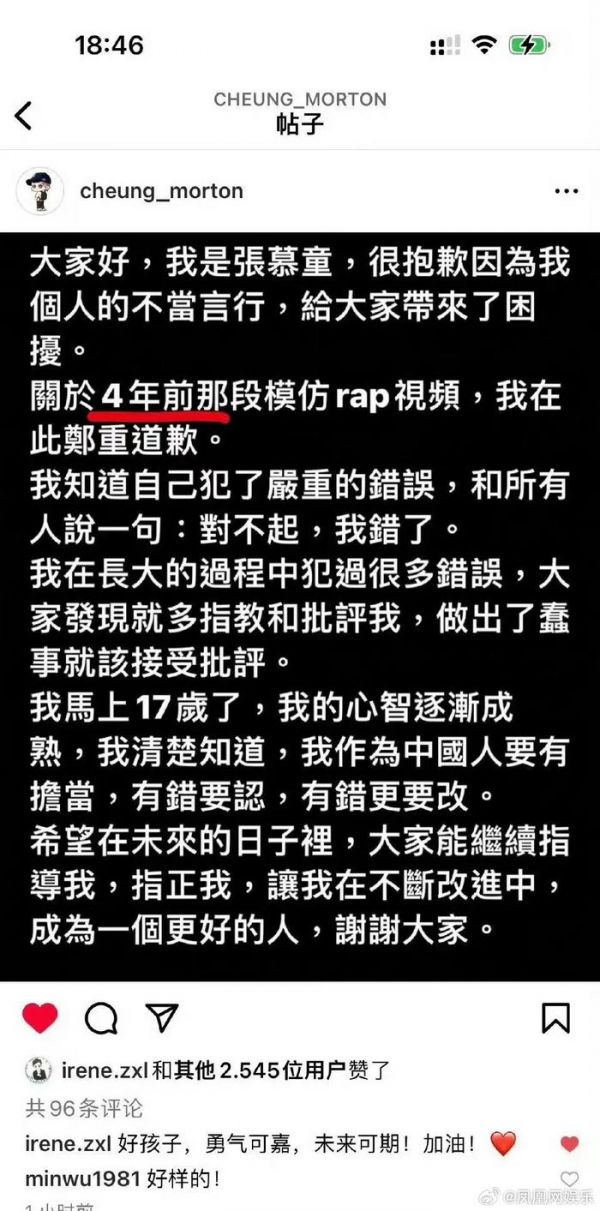600x1211 pixels.
Task: Like the comment by minwu1981
Action: (569, 1179)
